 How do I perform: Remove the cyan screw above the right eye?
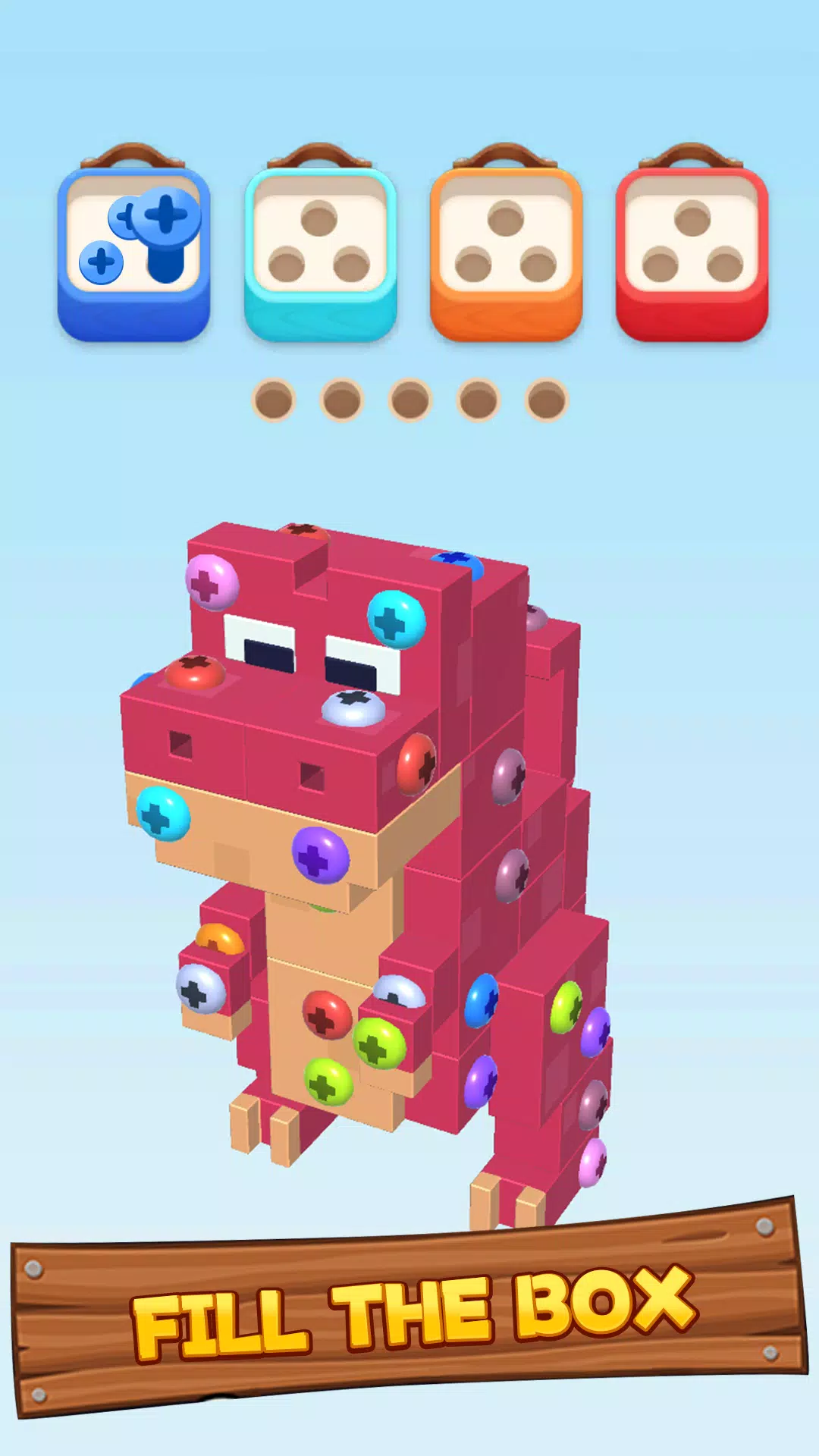pyautogui.click(x=396, y=620)
